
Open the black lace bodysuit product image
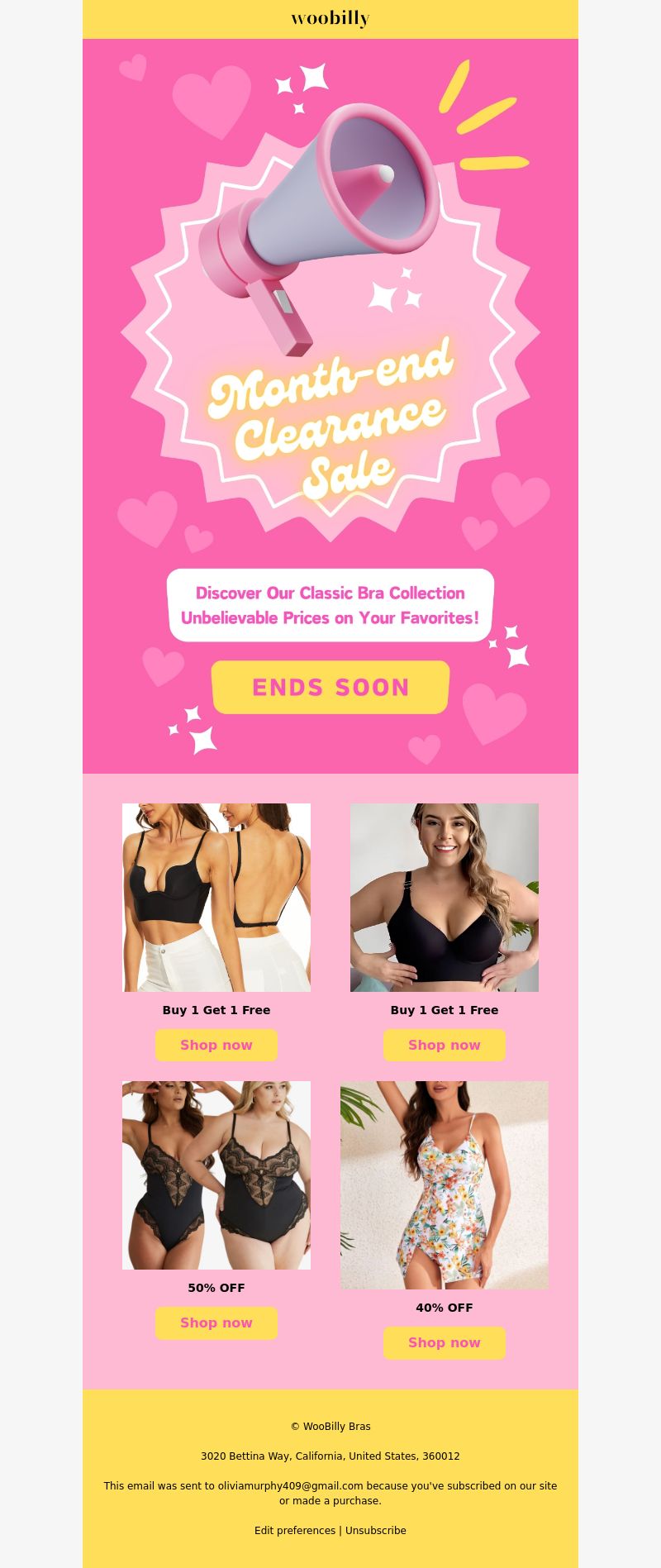point(216,1175)
